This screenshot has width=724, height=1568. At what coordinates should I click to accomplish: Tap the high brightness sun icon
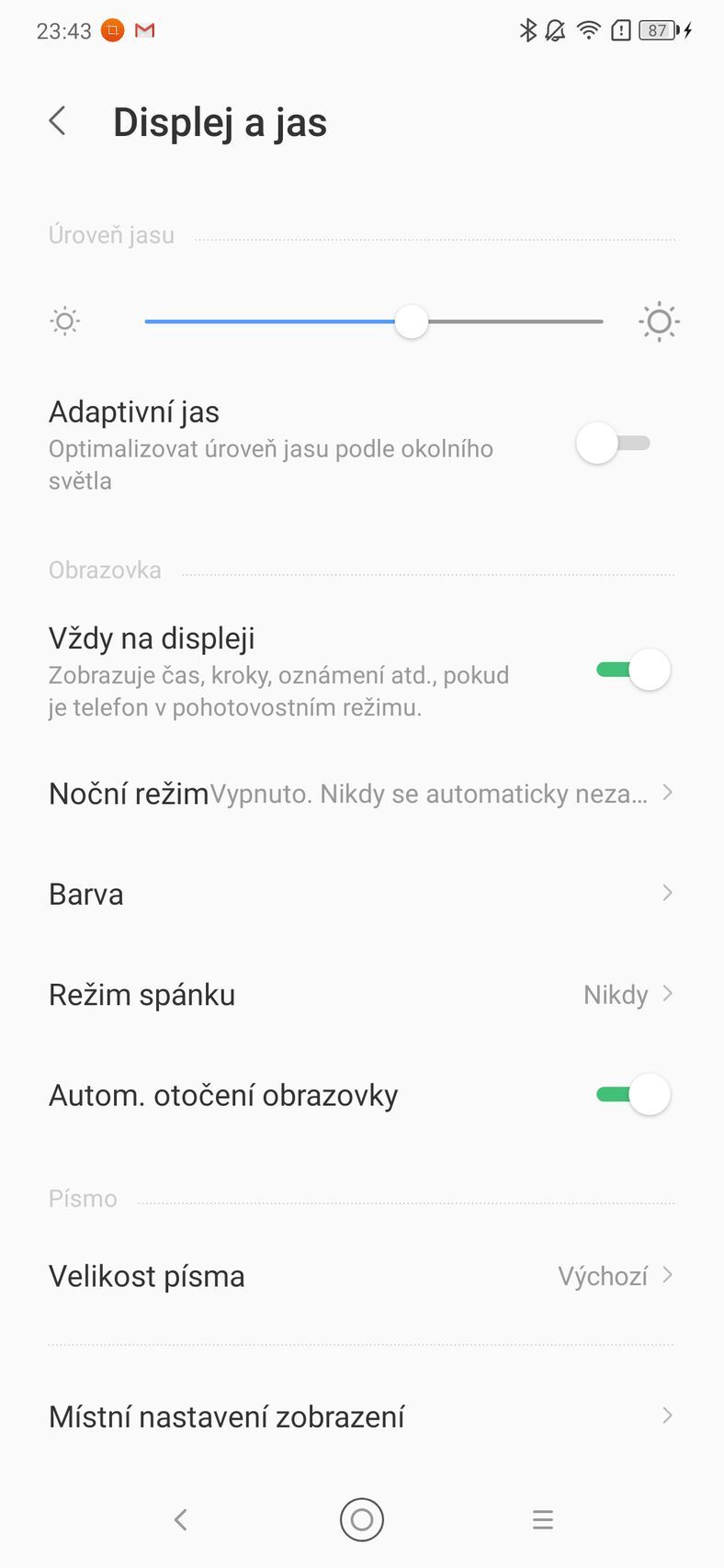659,321
